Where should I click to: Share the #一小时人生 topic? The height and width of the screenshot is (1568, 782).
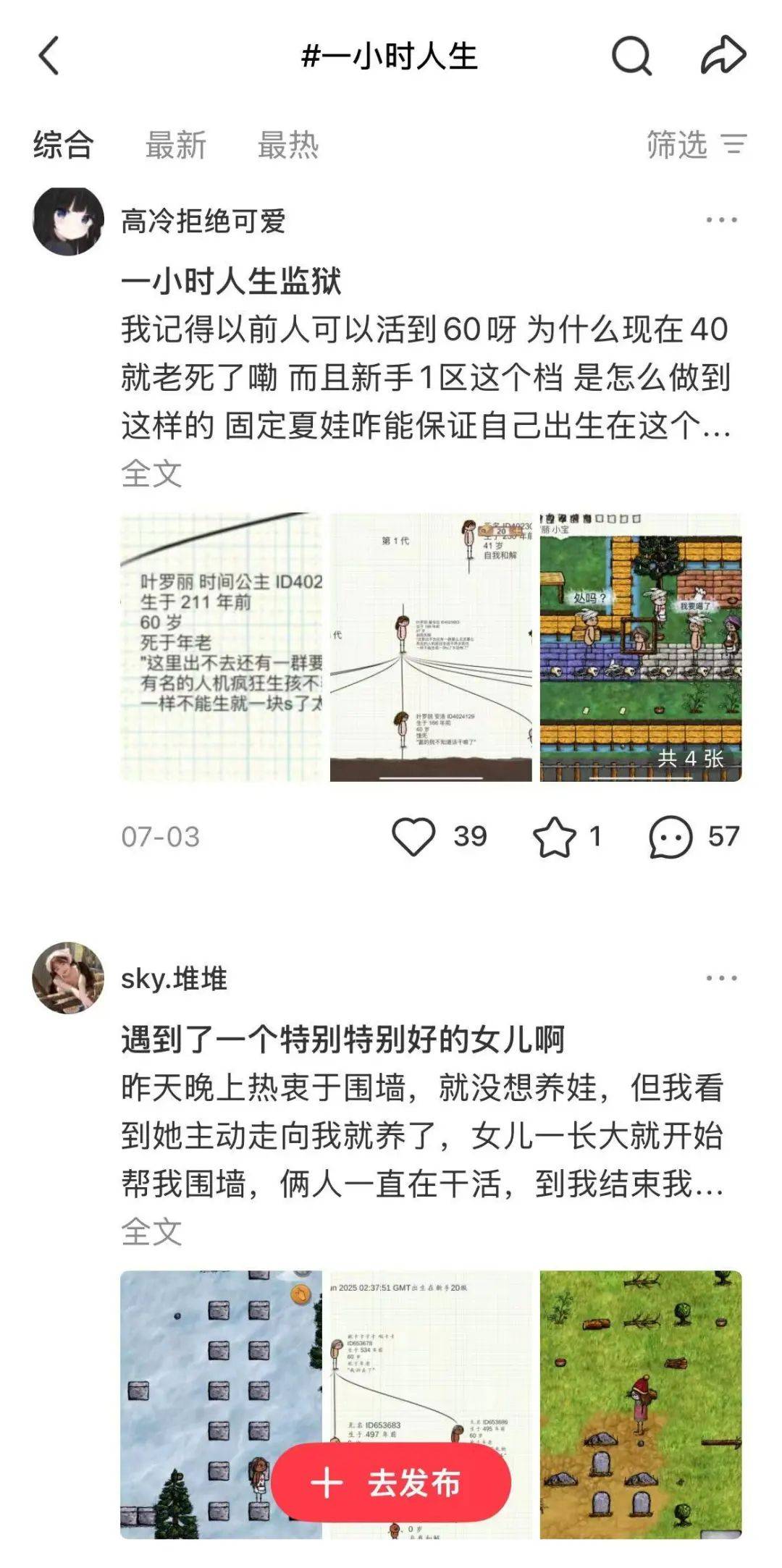click(723, 56)
